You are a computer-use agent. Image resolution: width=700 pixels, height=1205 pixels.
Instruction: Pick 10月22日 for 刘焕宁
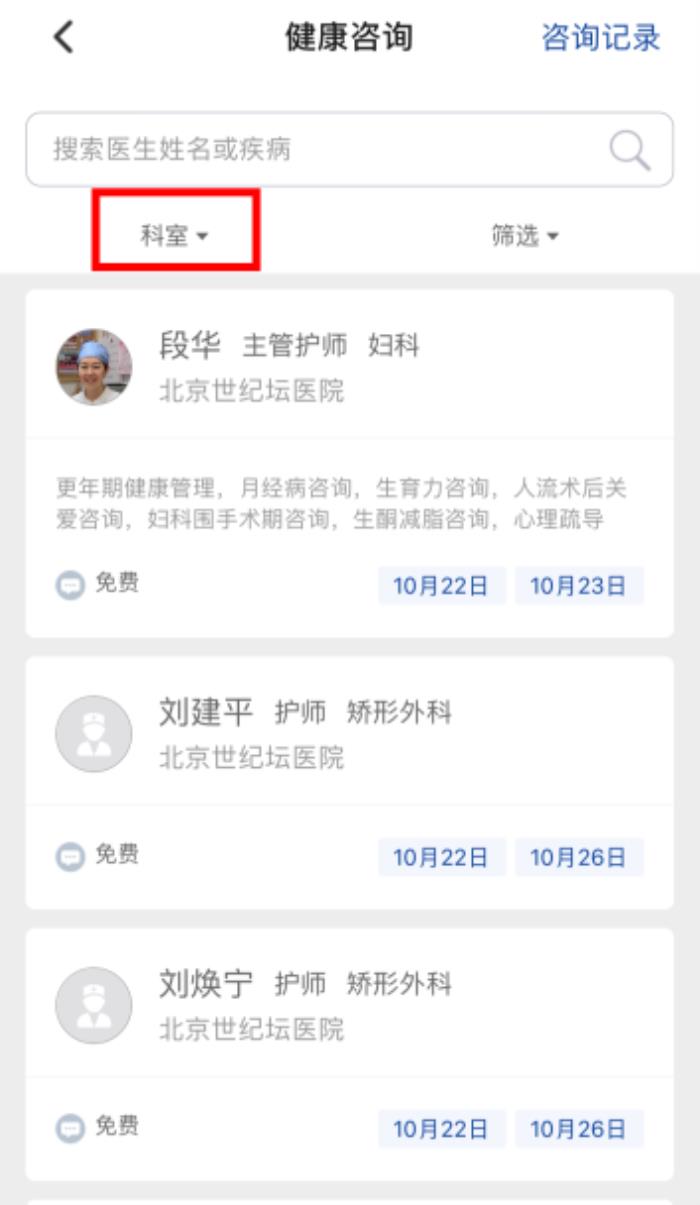tap(441, 1130)
